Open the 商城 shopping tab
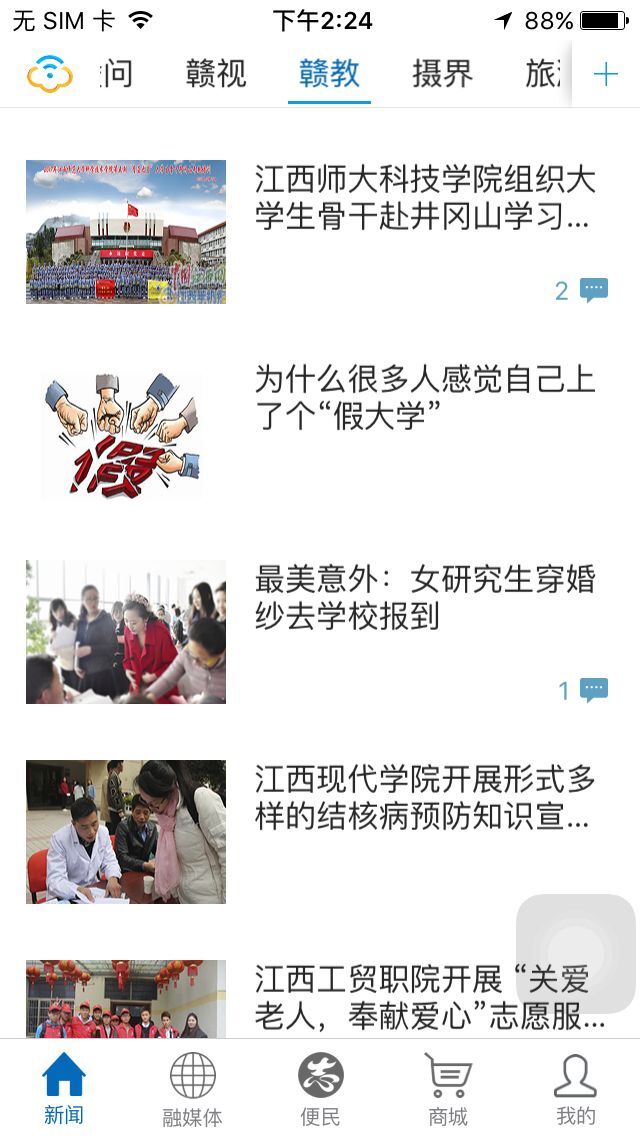The height and width of the screenshot is (1136, 640). tap(448, 1088)
